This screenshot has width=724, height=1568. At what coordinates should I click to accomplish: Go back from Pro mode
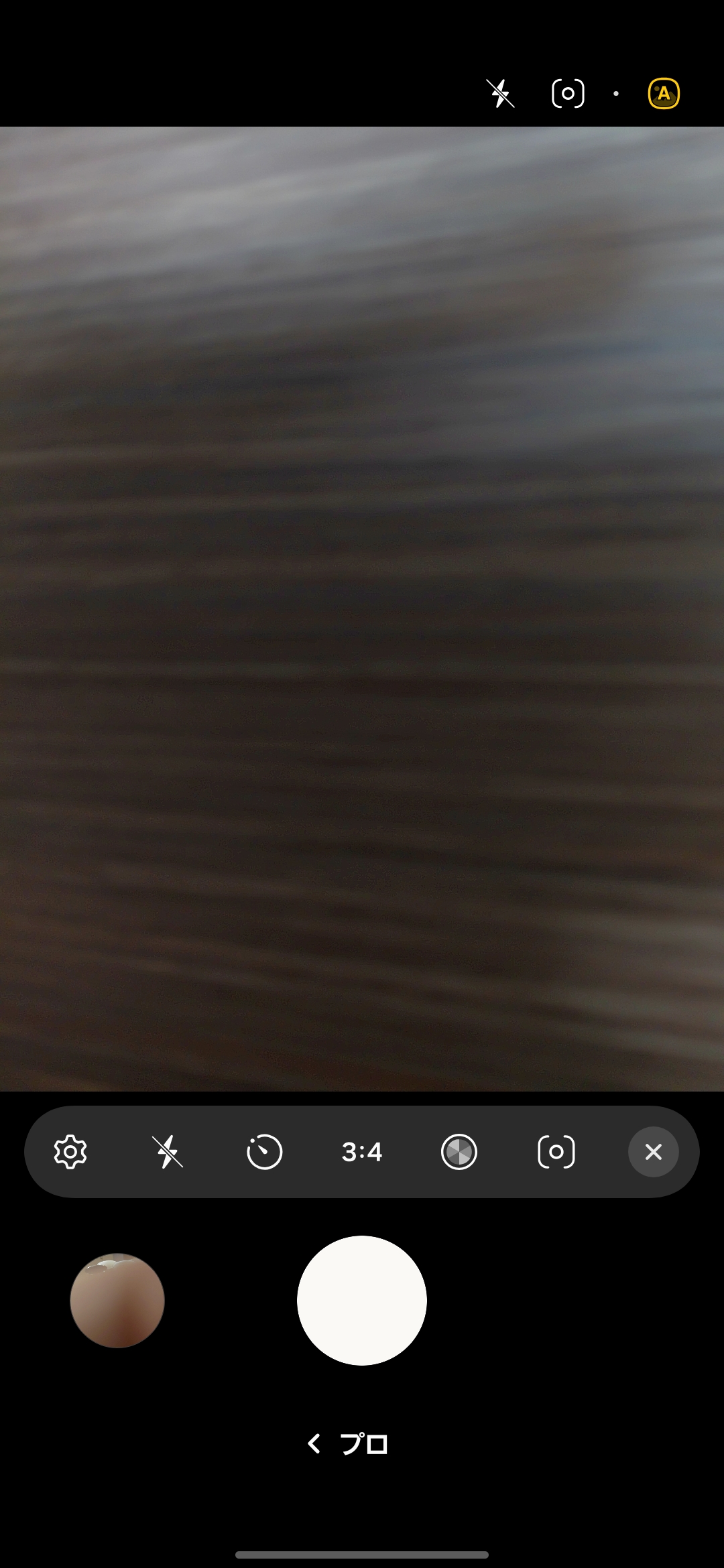tap(314, 1443)
